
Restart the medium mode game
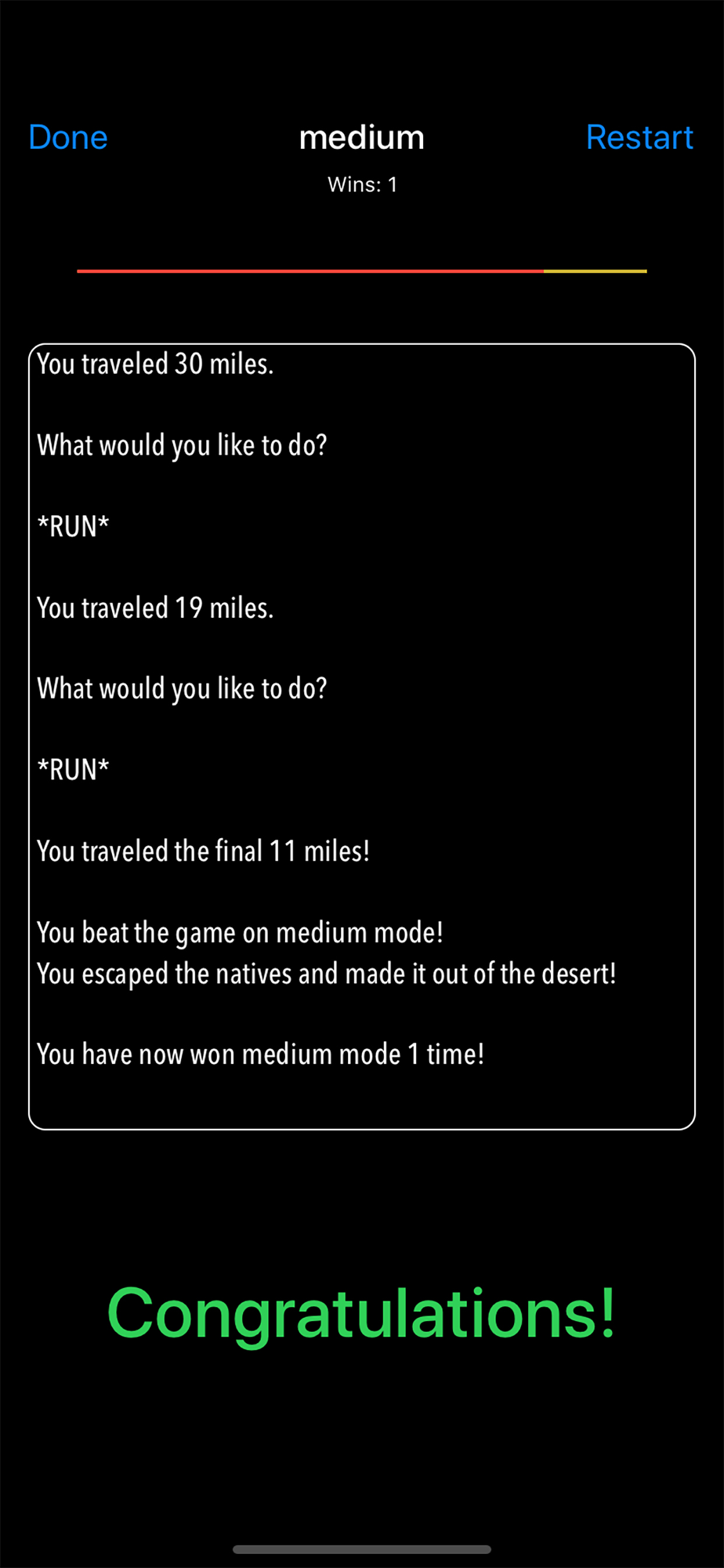tap(639, 138)
